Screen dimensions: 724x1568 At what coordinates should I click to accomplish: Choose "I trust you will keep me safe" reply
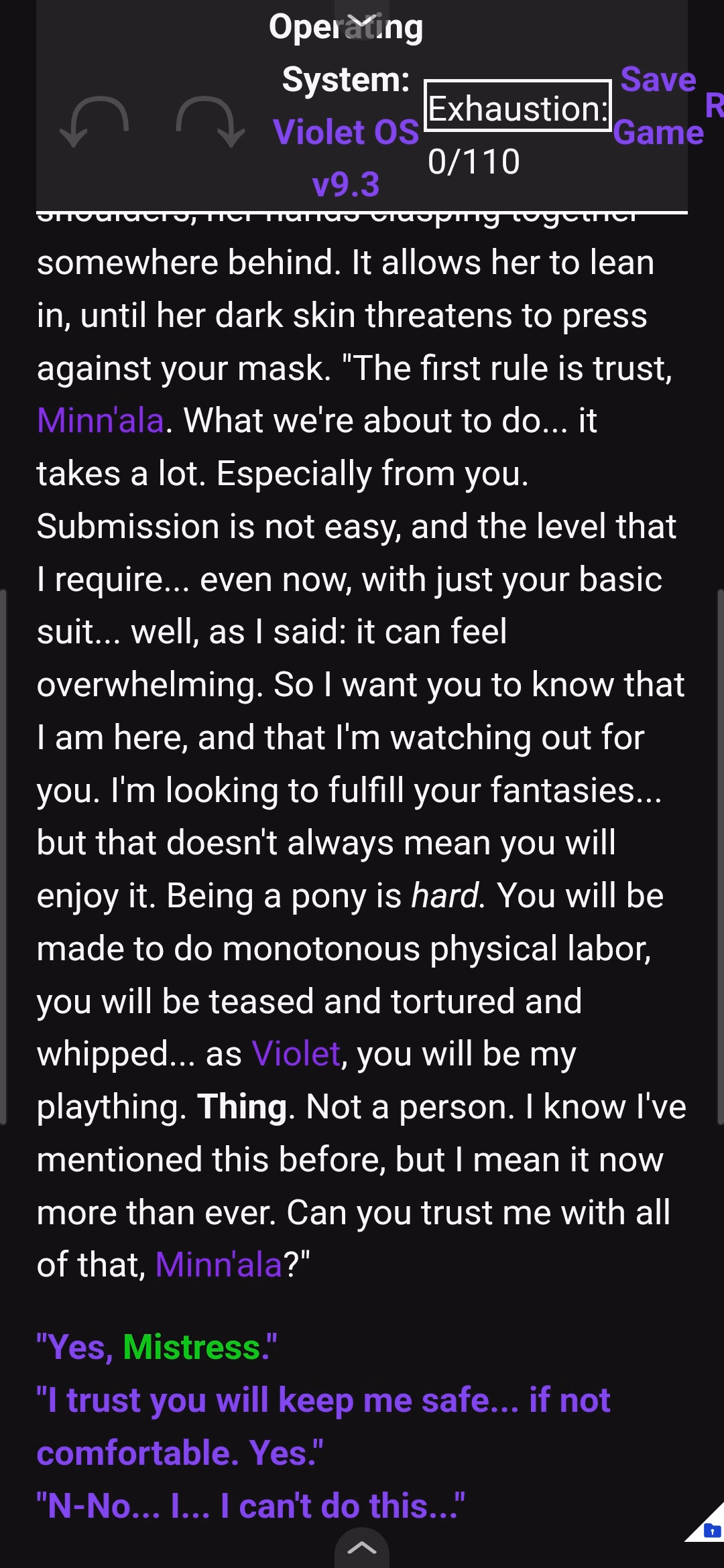[x=323, y=1426]
